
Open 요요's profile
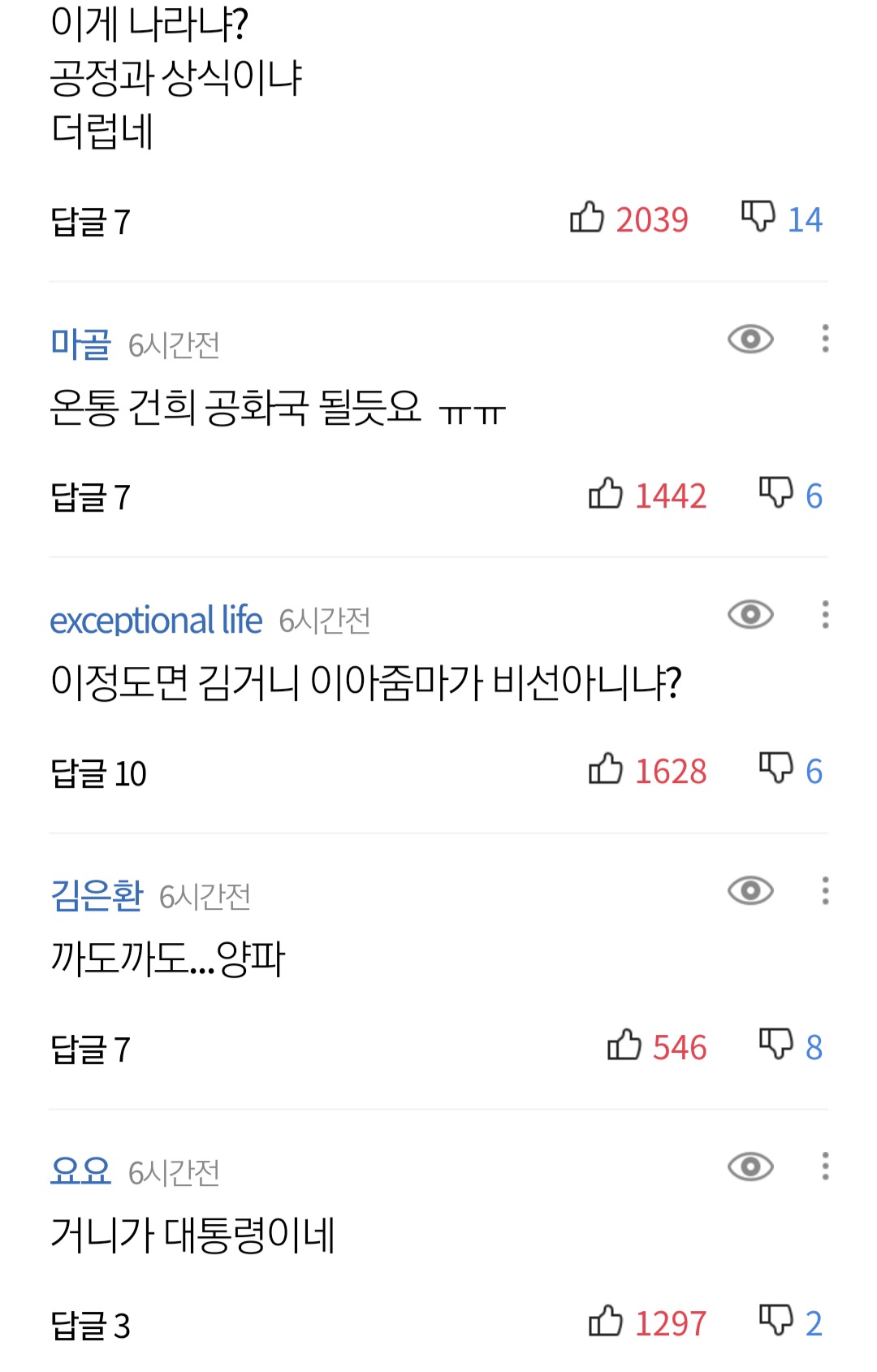(80, 1171)
